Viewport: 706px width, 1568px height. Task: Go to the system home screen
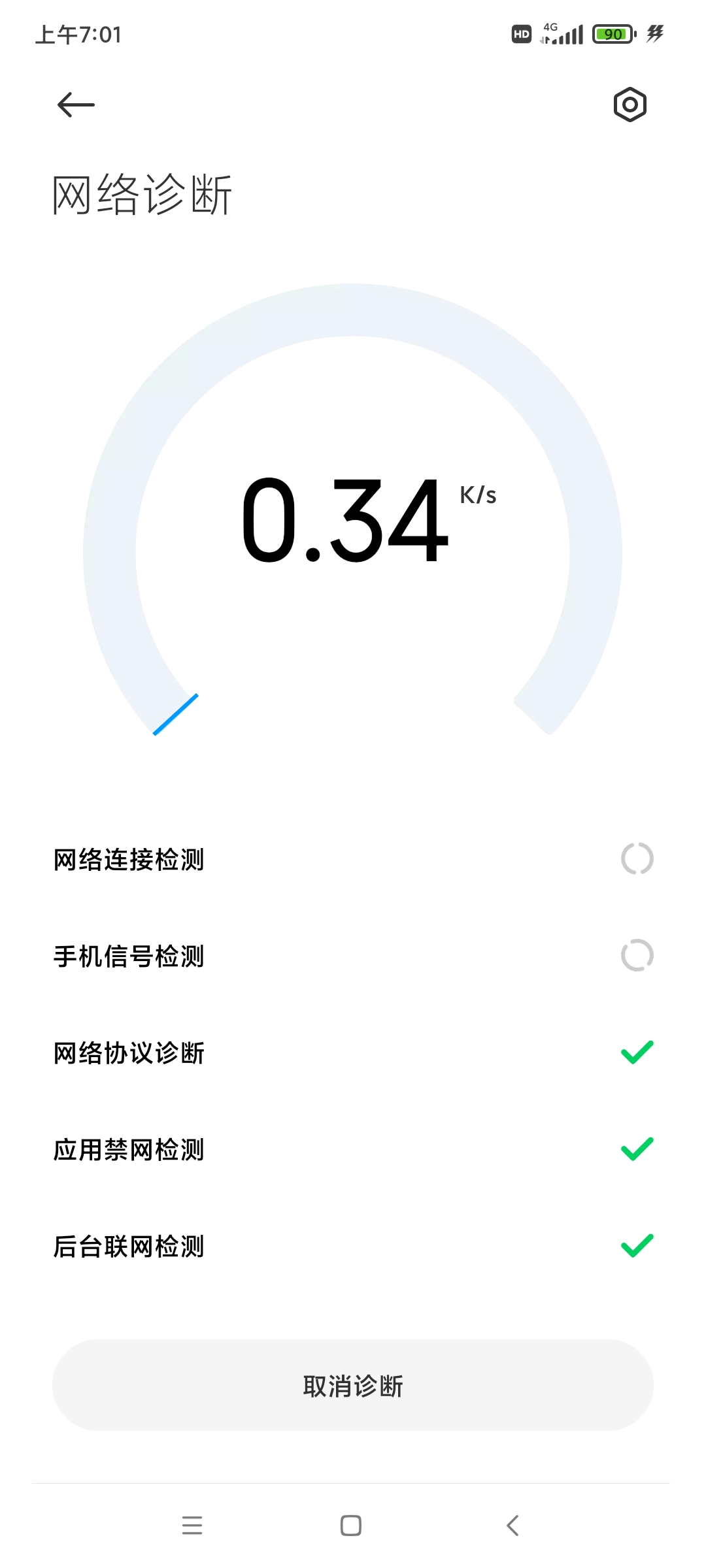pyautogui.click(x=351, y=1526)
